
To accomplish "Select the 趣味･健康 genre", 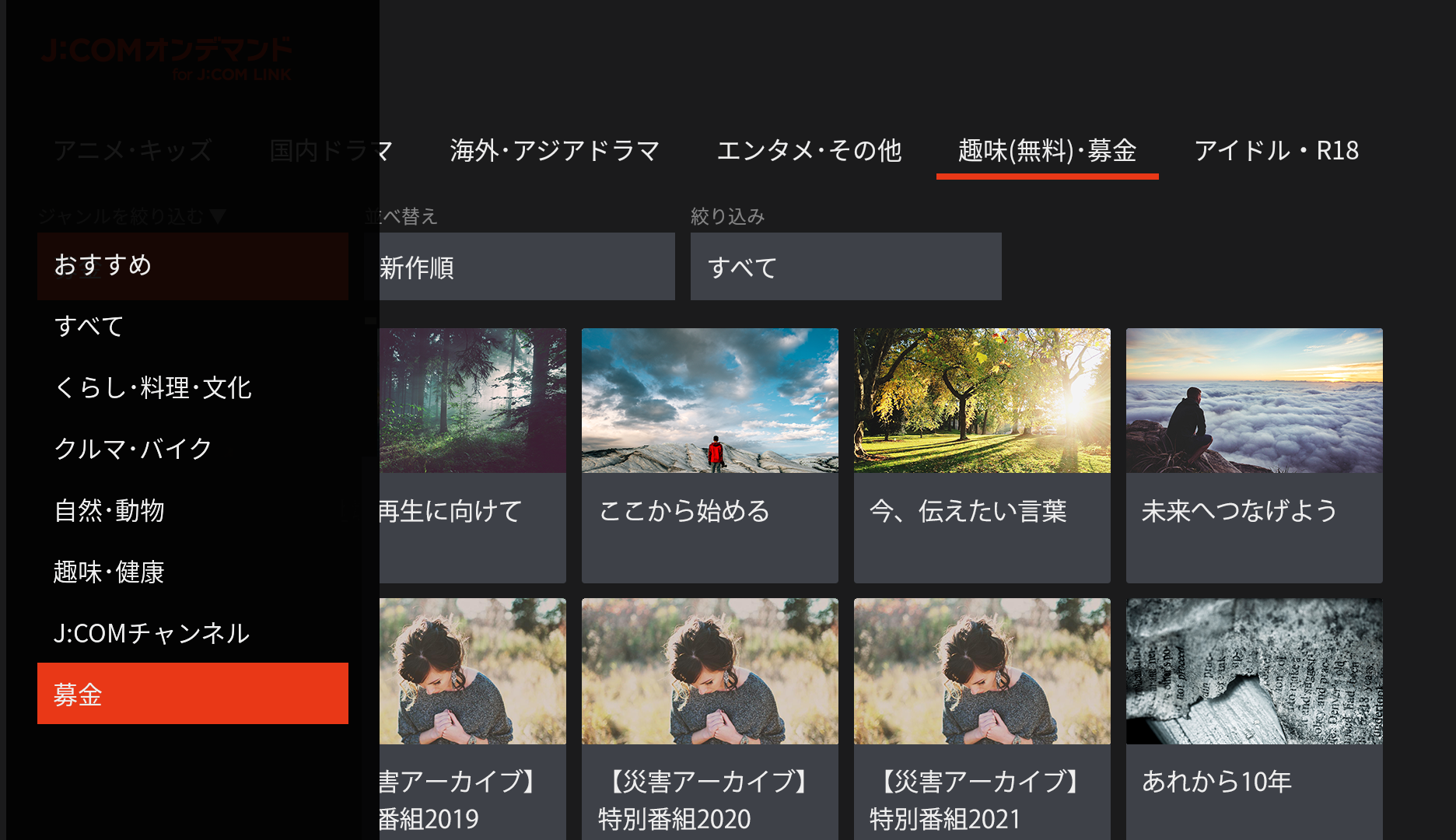I will coord(193,572).
